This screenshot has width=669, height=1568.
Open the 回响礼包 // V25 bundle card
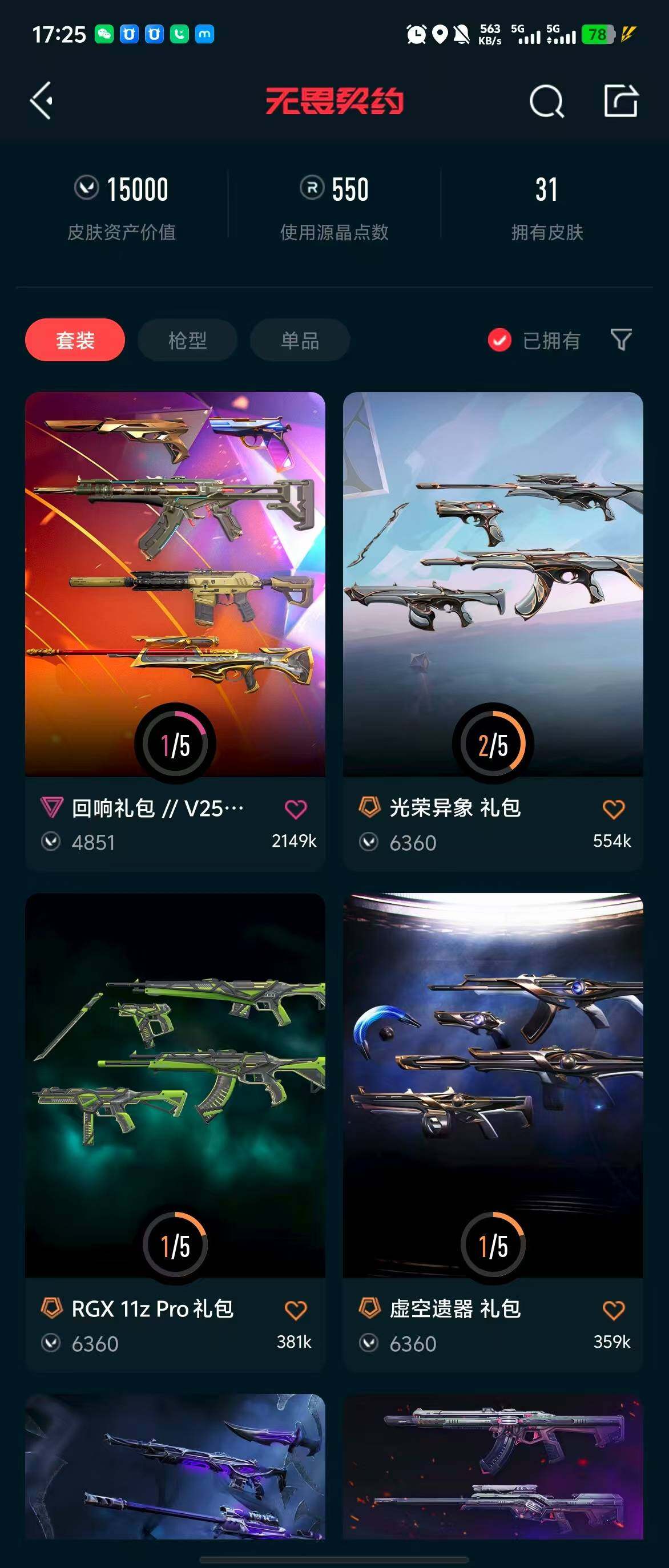[175, 584]
